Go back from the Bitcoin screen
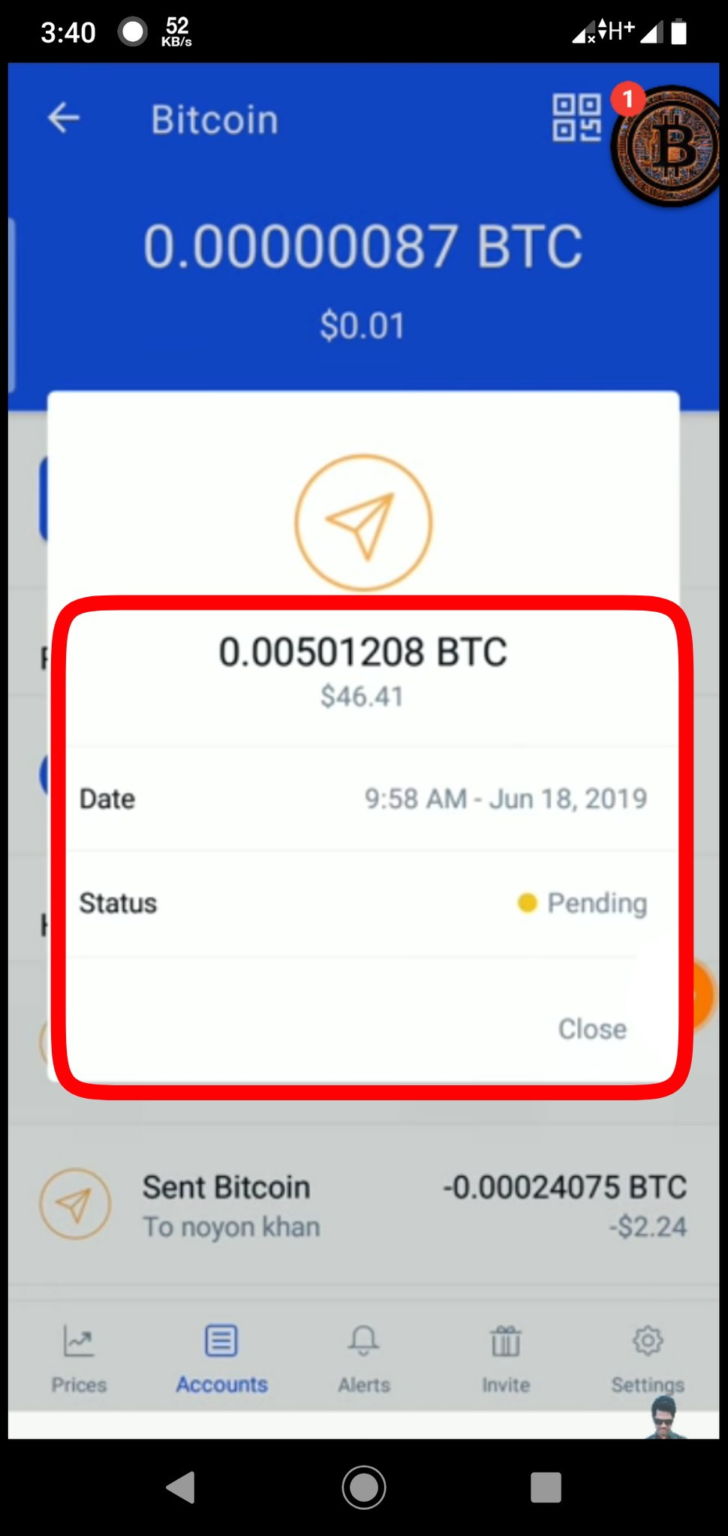 click(x=64, y=119)
